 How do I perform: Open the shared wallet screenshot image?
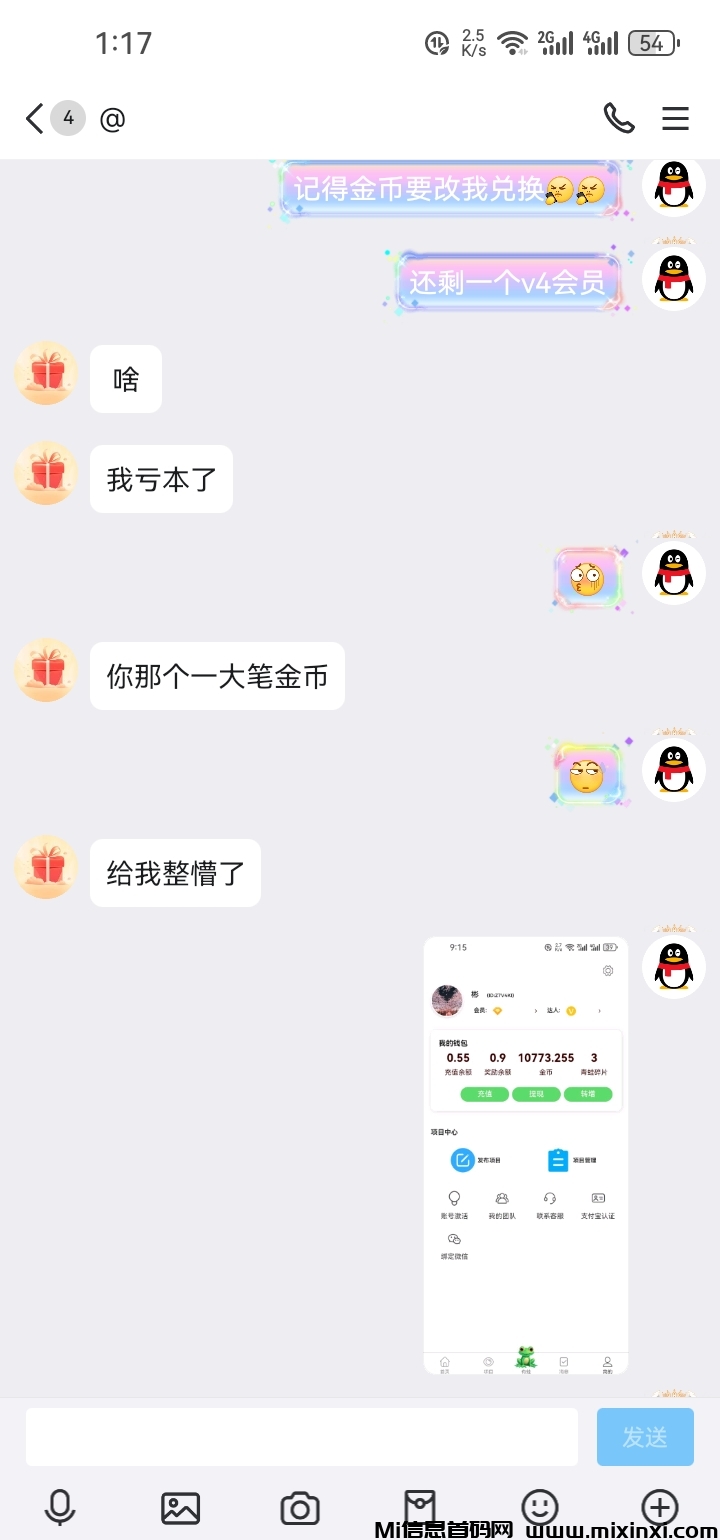click(x=525, y=1155)
